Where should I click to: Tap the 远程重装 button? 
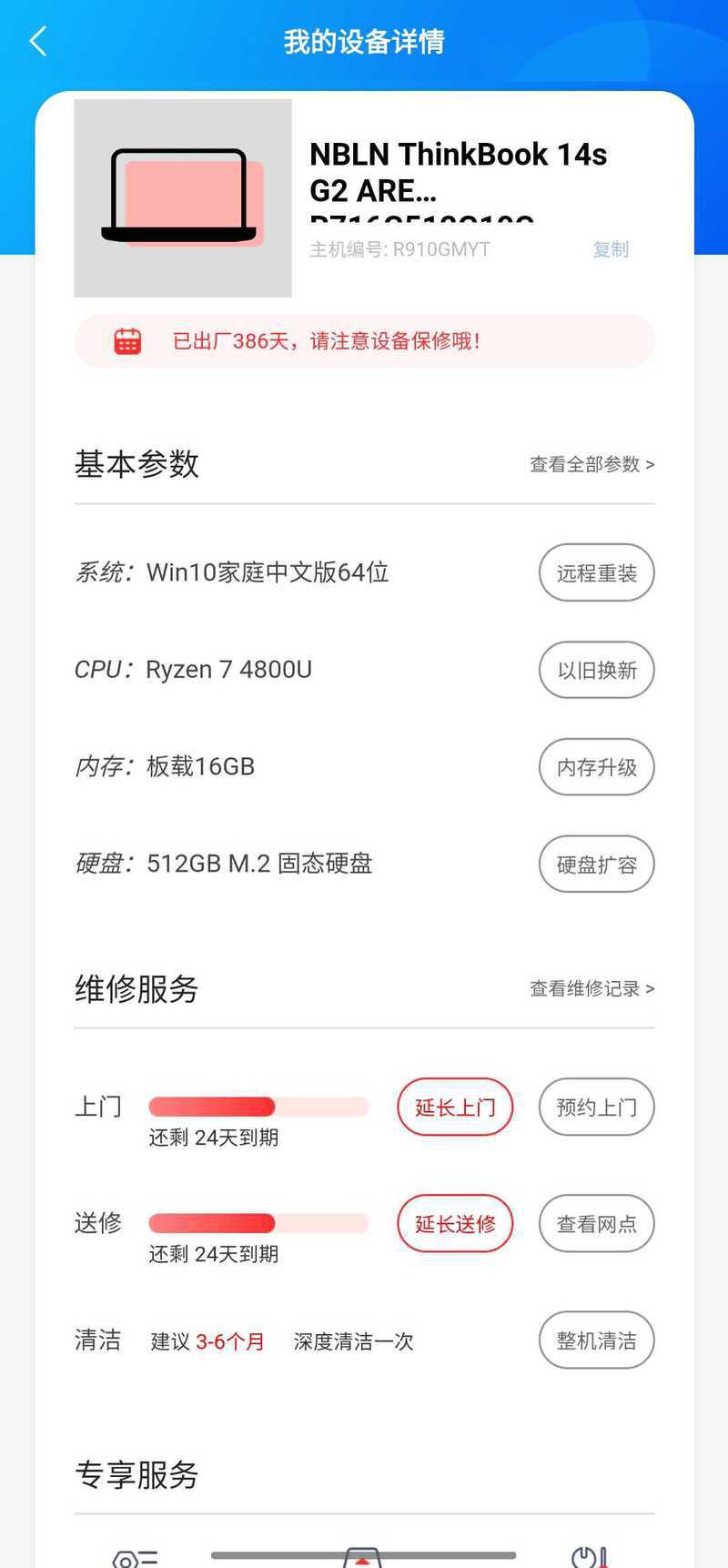(x=596, y=573)
